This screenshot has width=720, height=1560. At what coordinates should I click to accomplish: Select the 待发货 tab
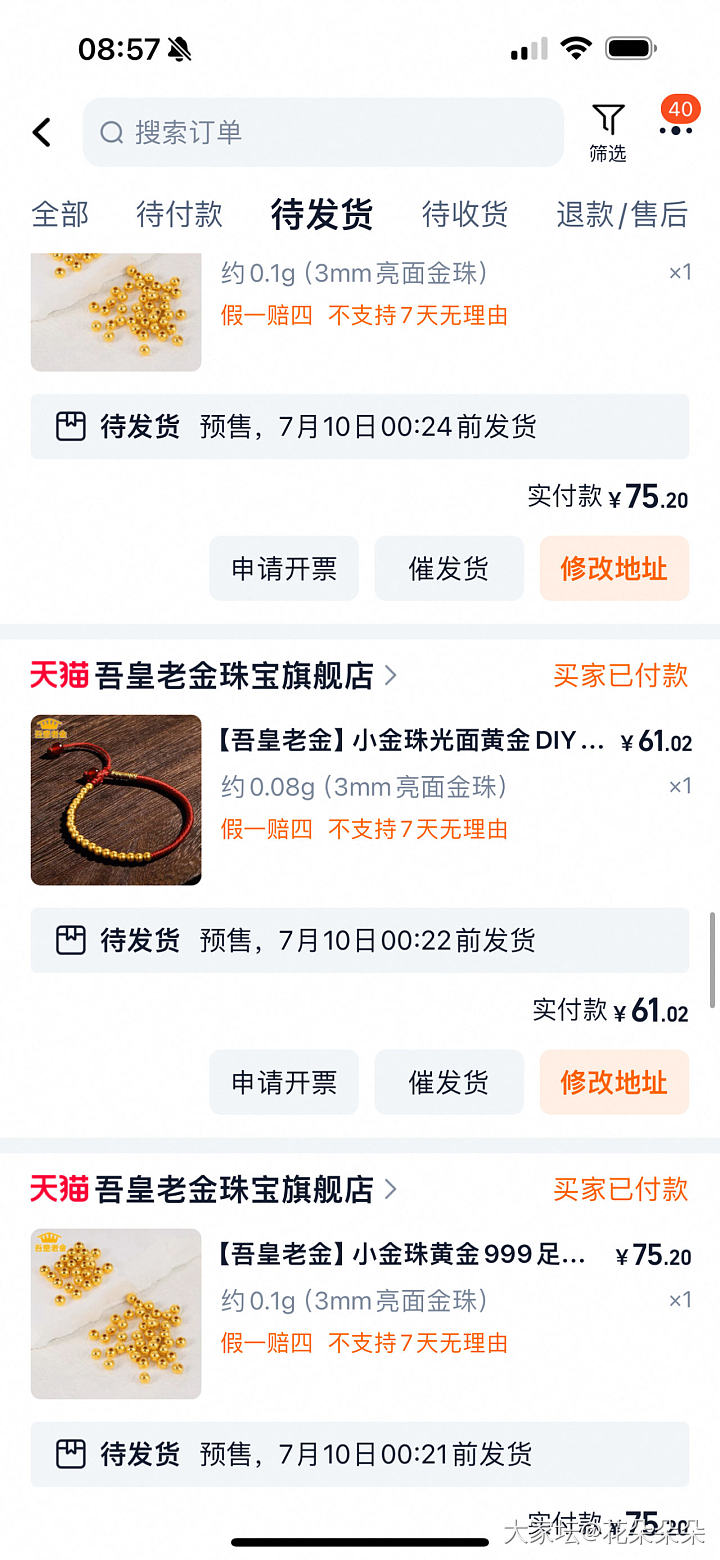(x=322, y=214)
